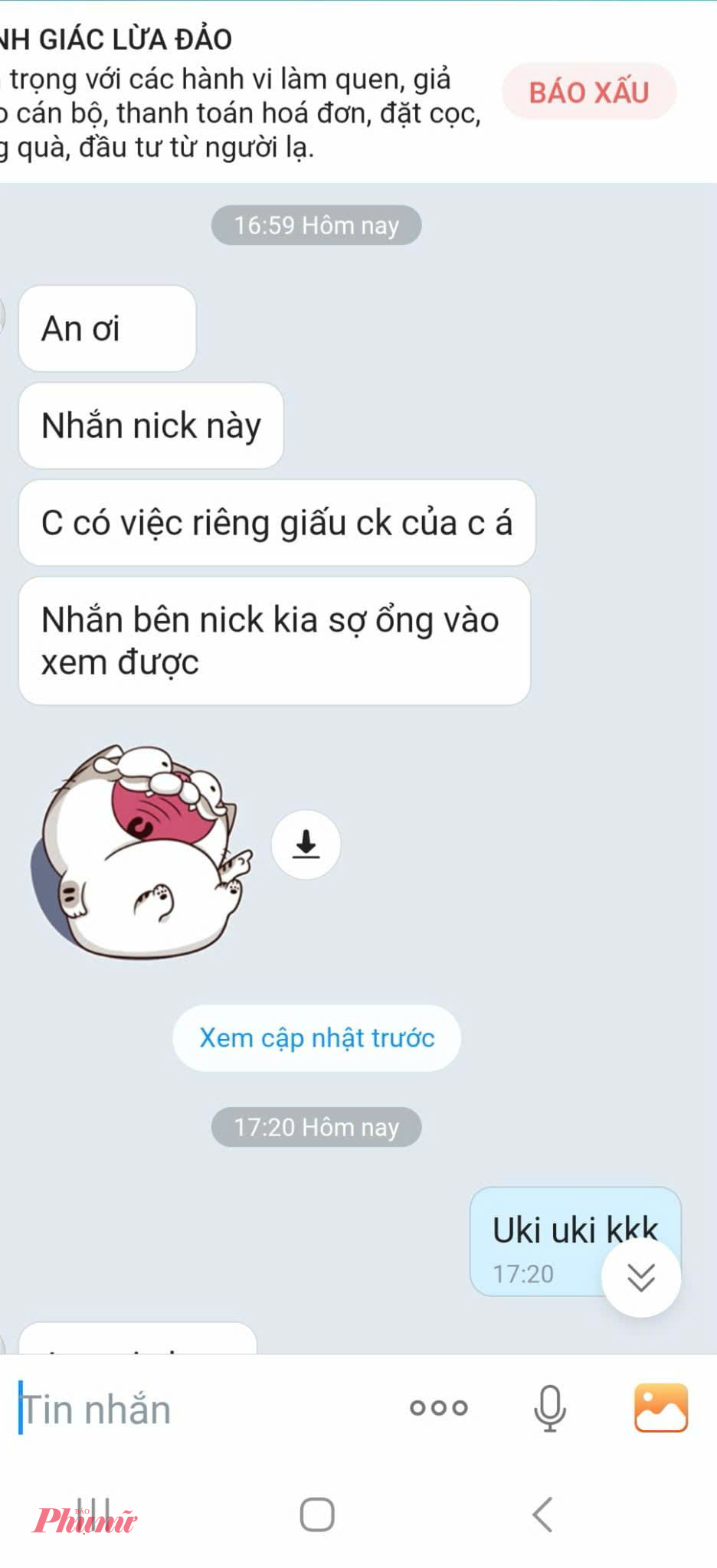The width and height of the screenshot is (717, 1568).
Task: Tap the microphone icon to record voice message
Action: coord(548,1407)
